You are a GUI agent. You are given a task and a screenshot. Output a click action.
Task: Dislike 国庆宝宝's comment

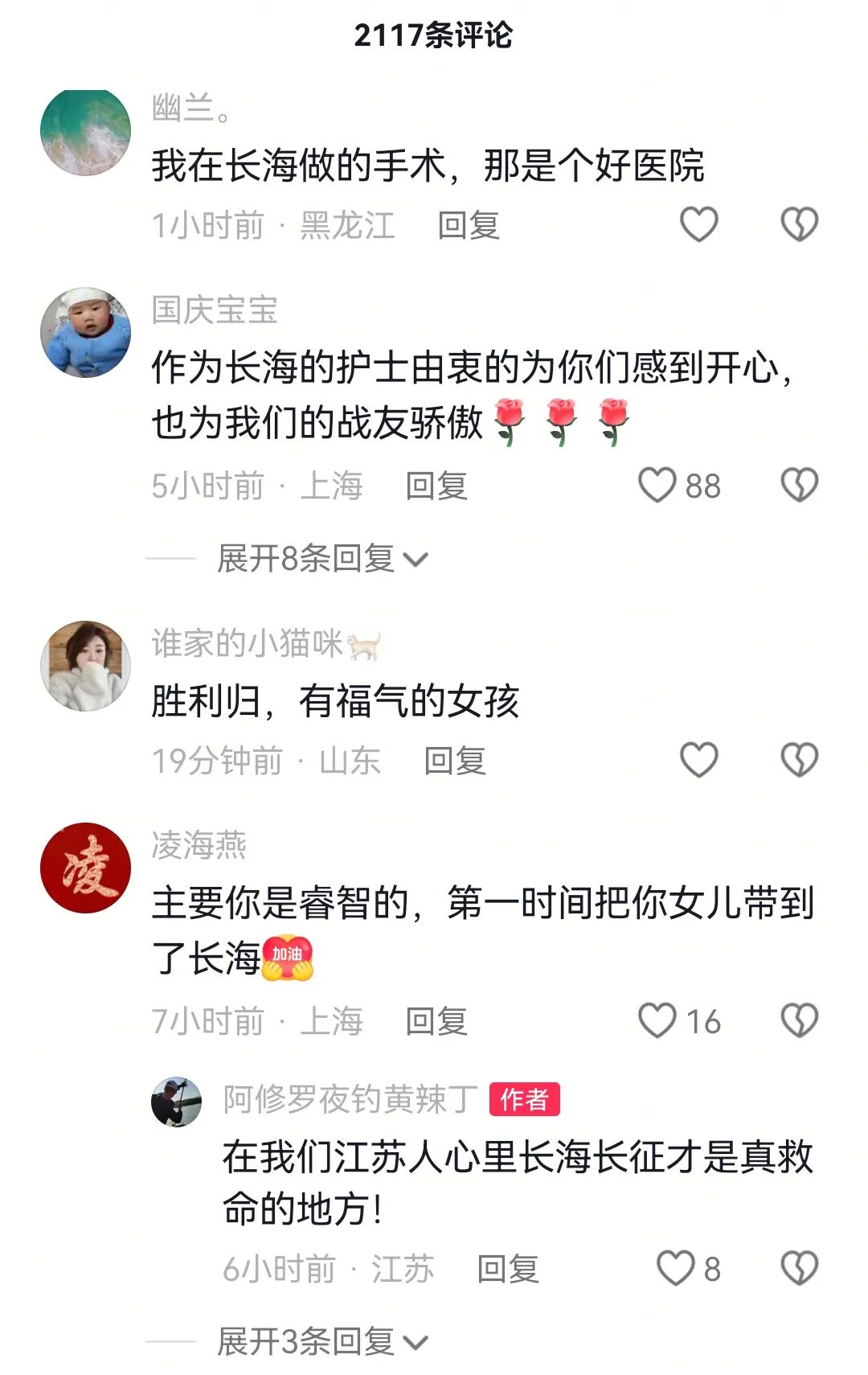click(x=799, y=486)
